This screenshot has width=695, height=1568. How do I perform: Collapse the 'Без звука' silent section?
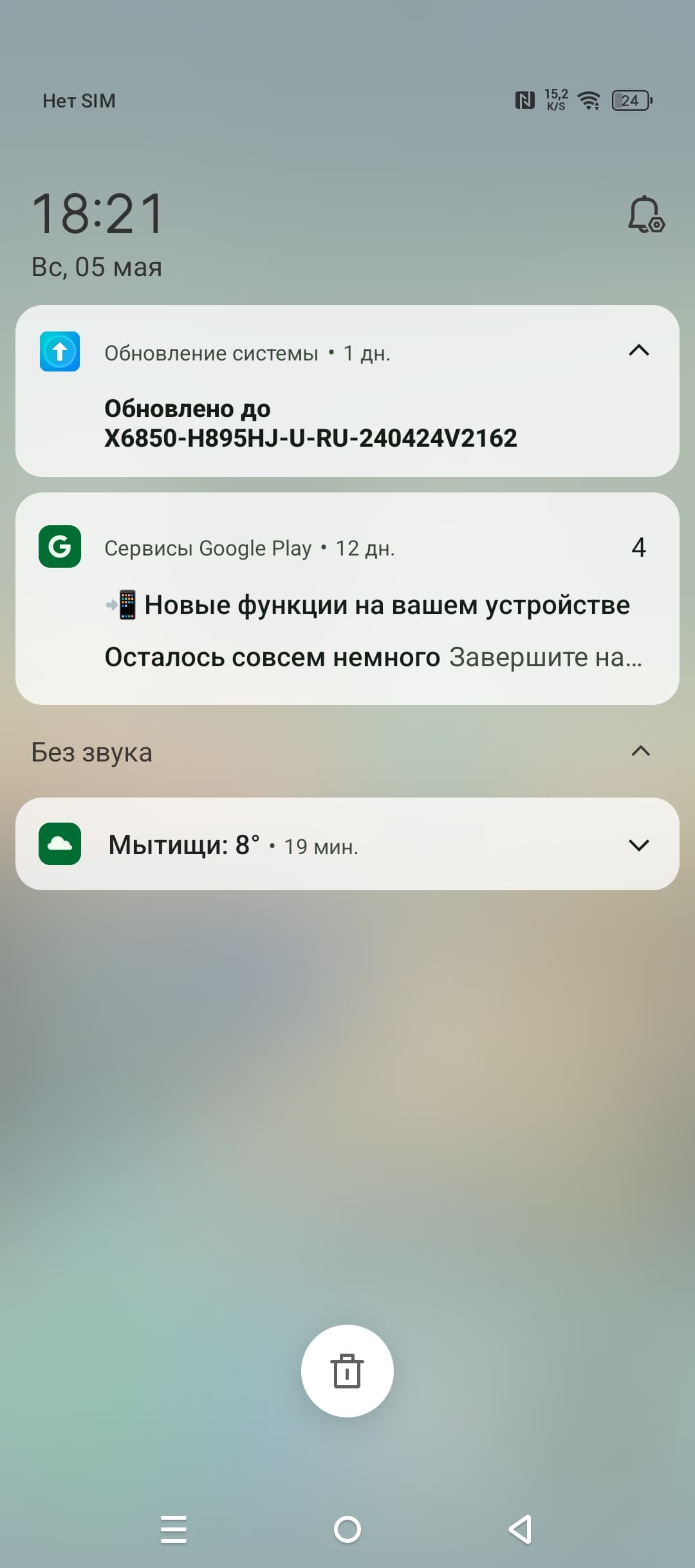coord(640,751)
